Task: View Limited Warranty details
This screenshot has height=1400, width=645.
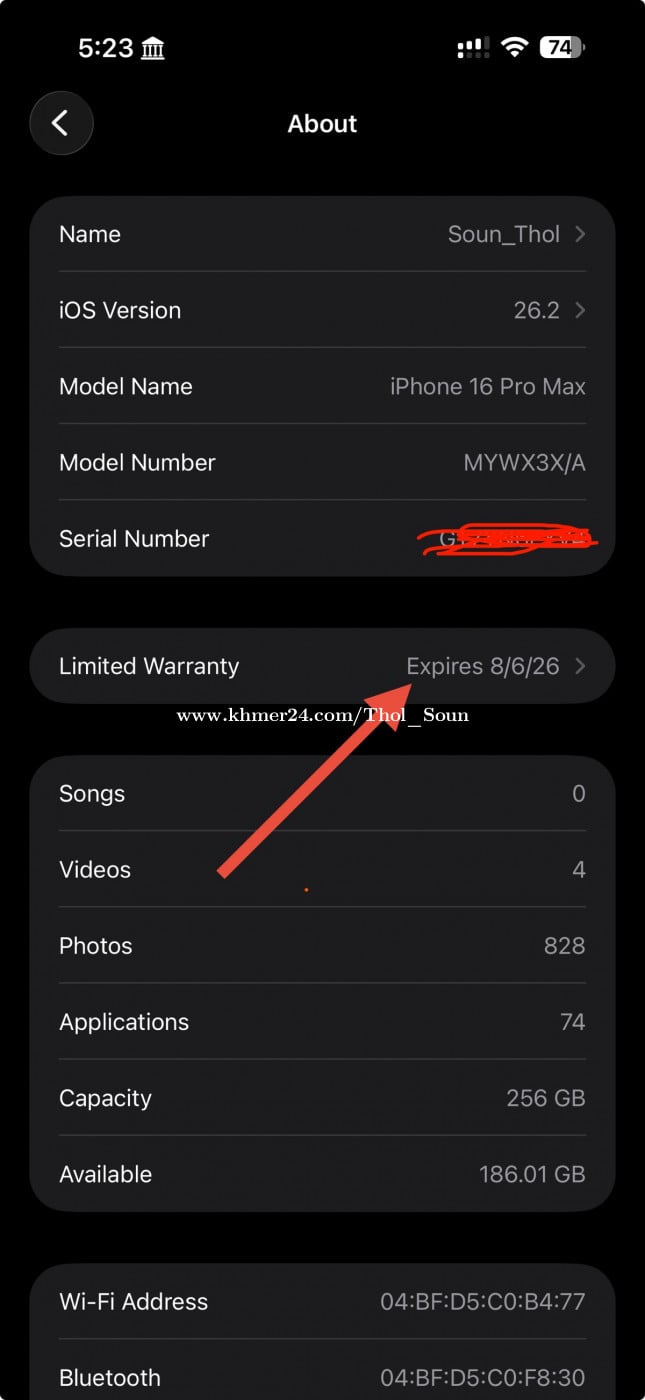Action: (322, 666)
